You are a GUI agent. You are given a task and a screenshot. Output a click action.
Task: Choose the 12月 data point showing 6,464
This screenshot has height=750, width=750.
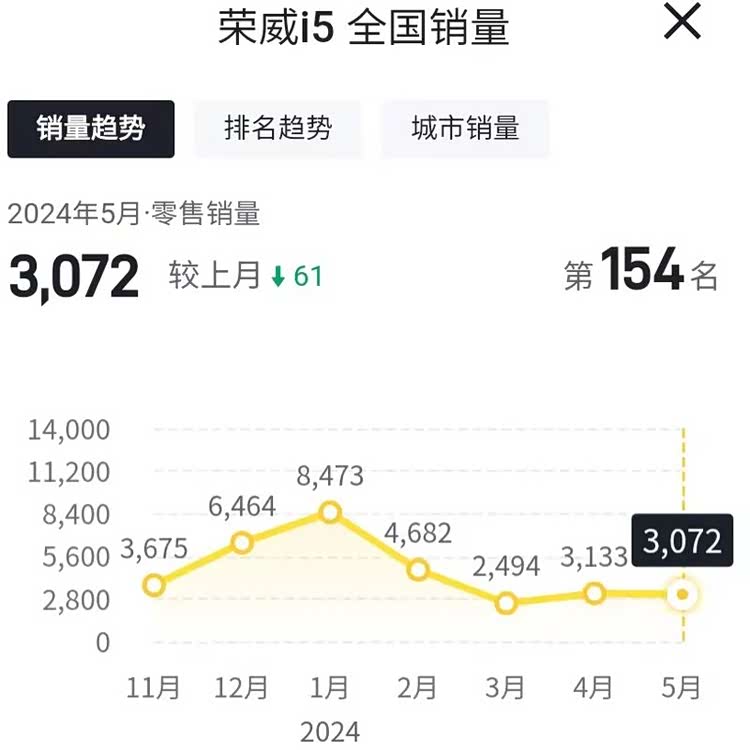pos(242,543)
